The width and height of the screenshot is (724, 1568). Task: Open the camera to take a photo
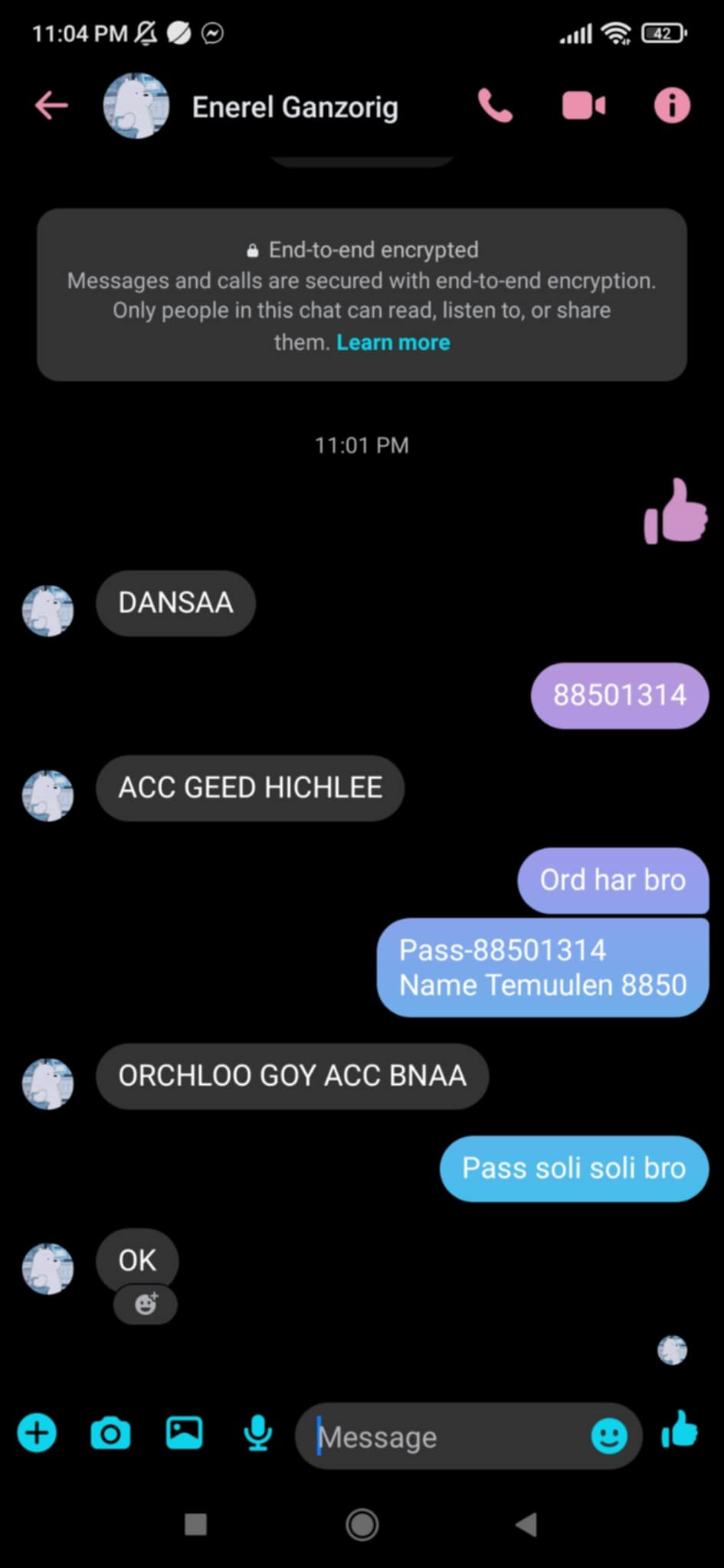tap(110, 1433)
